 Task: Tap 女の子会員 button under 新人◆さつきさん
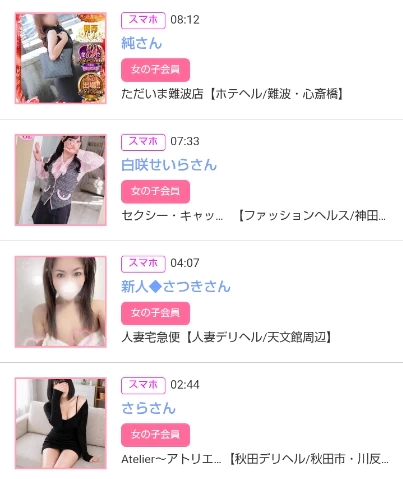coord(155,313)
